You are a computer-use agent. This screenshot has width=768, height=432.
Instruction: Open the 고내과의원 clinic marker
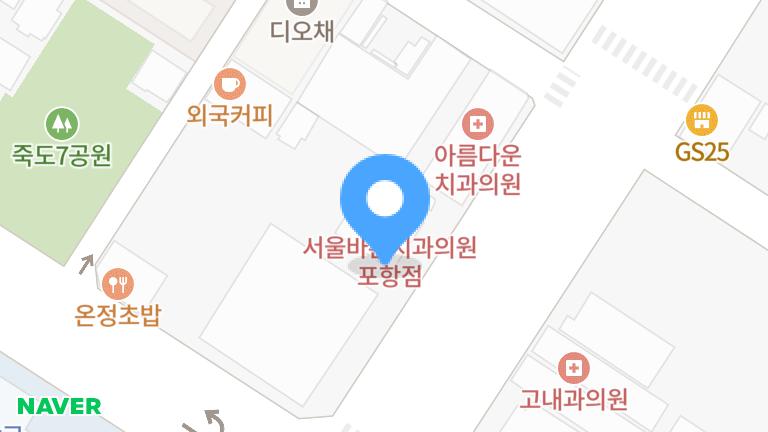point(573,369)
